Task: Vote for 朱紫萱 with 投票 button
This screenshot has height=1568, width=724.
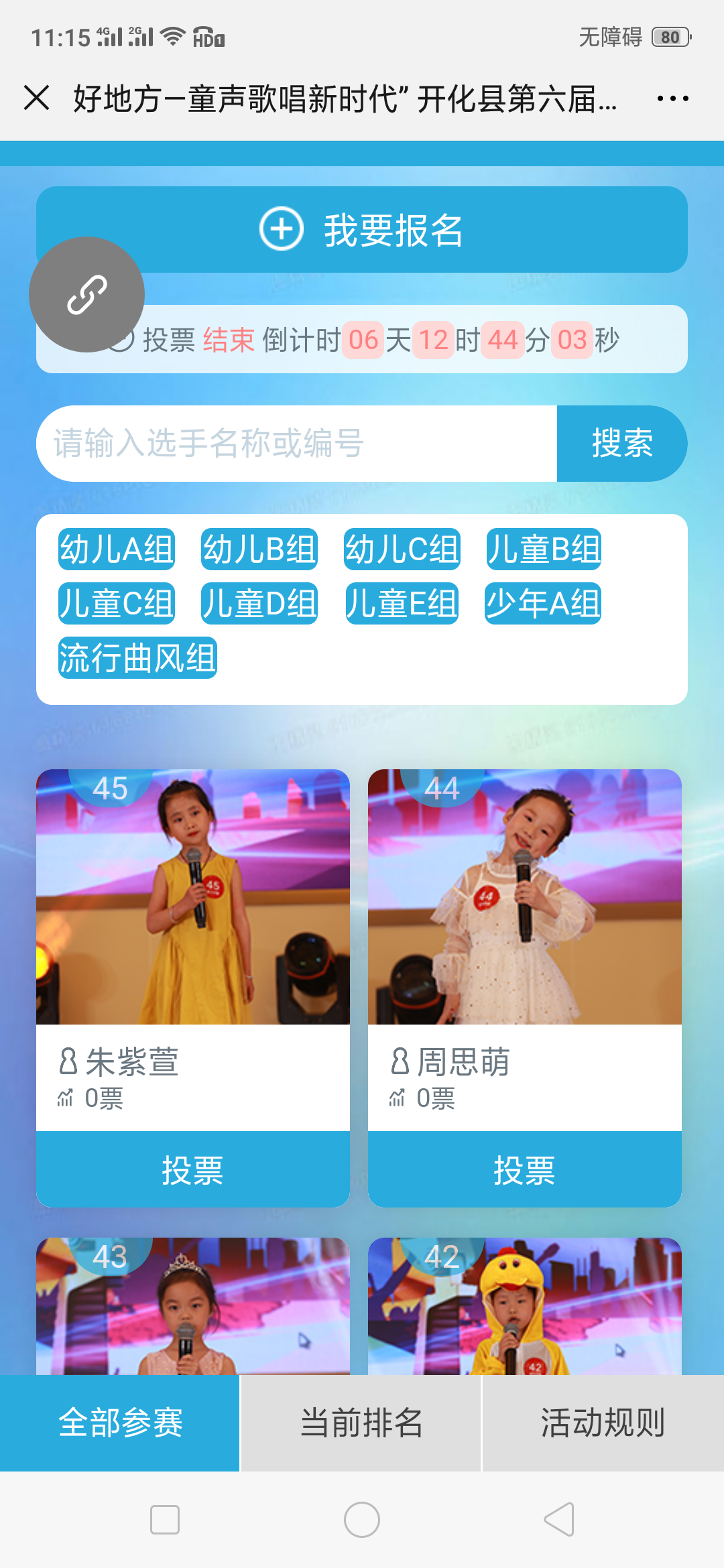Action: [x=193, y=1170]
